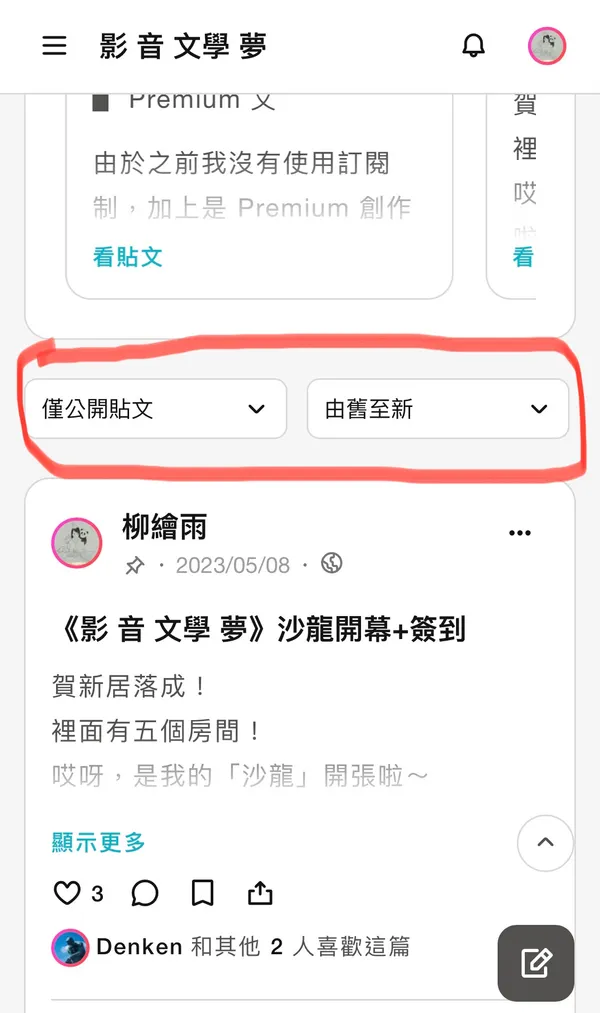Viewport: 600px width, 1013px height.
Task: Open the 《影 音 文學 夢》沙龍開幕+簽到 post
Action: click(x=258, y=629)
